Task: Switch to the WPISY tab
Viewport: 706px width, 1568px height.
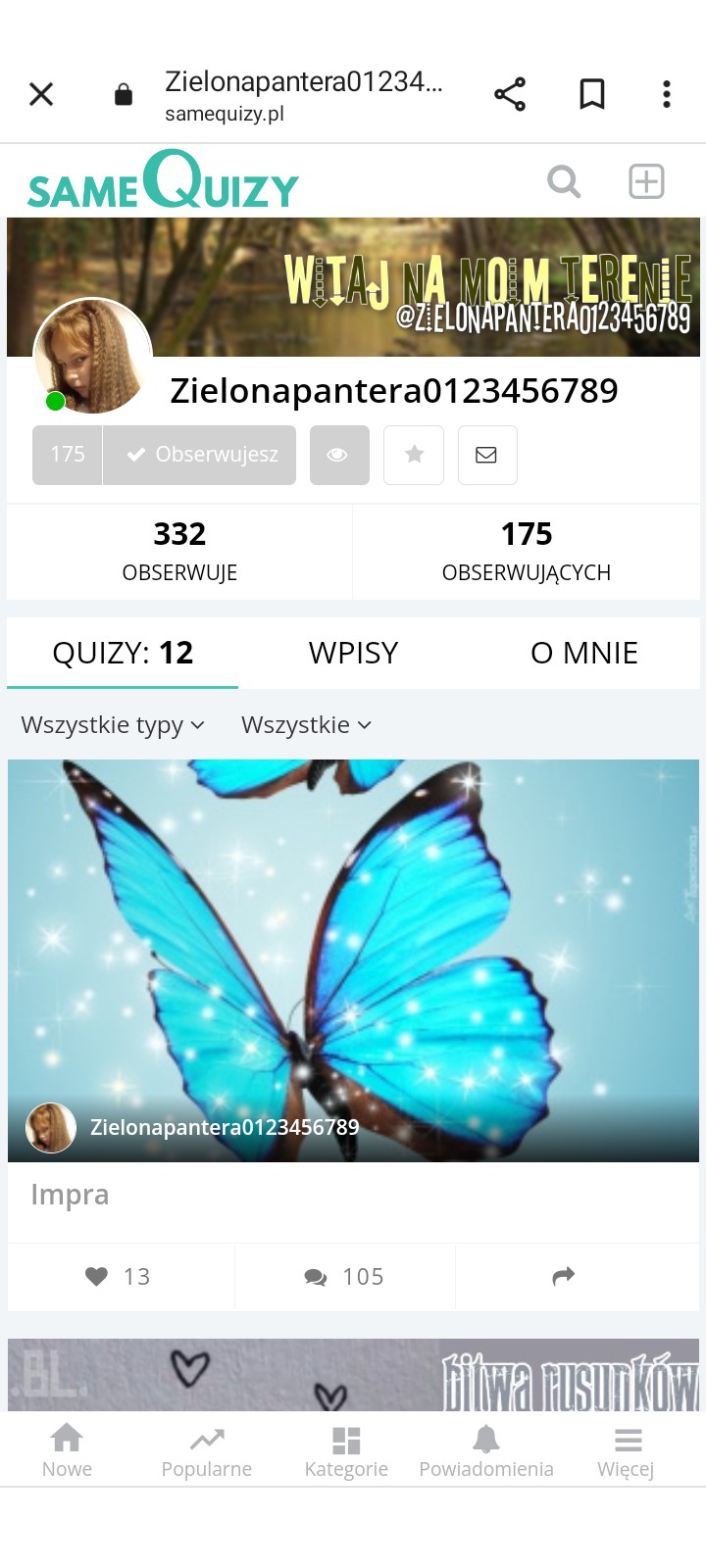Action: click(353, 653)
